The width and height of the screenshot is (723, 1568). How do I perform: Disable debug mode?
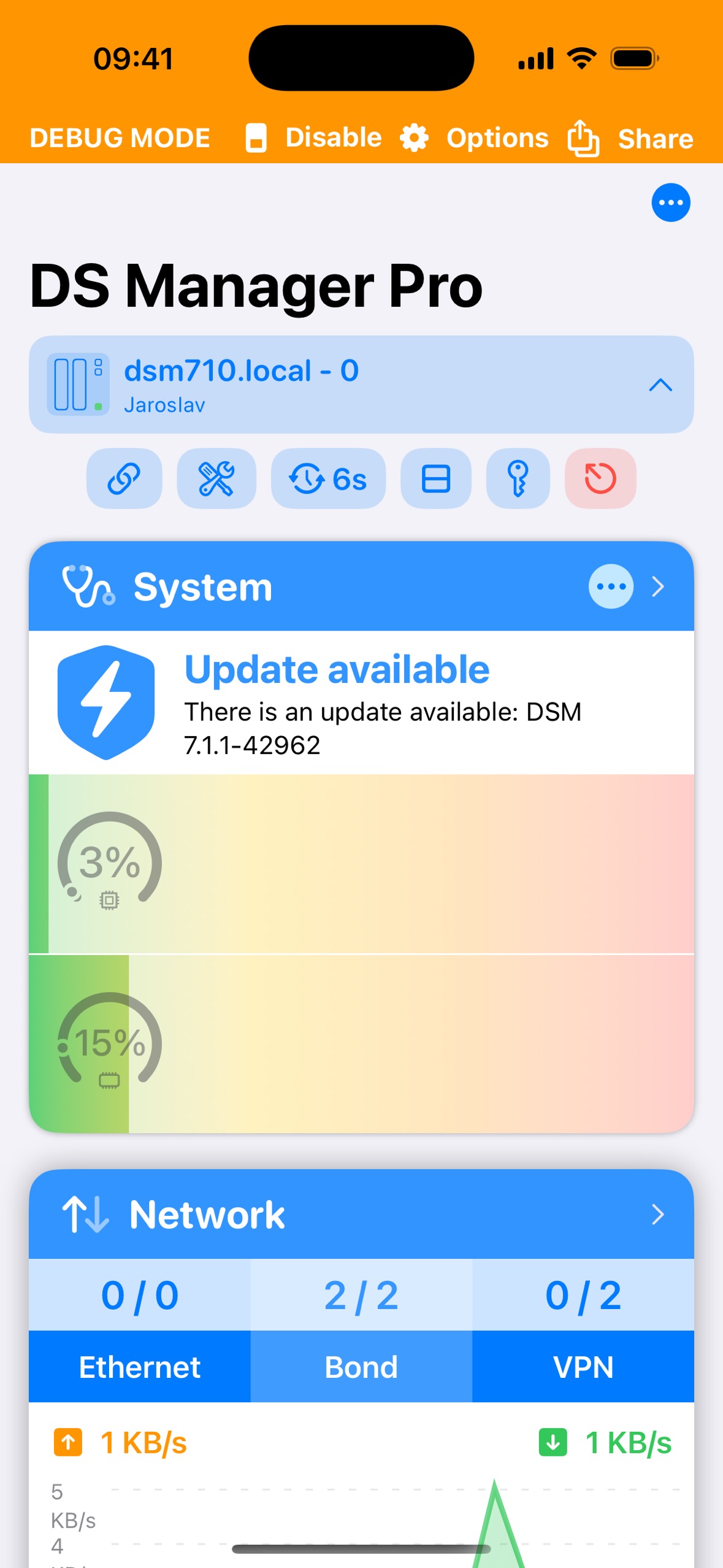coord(314,138)
